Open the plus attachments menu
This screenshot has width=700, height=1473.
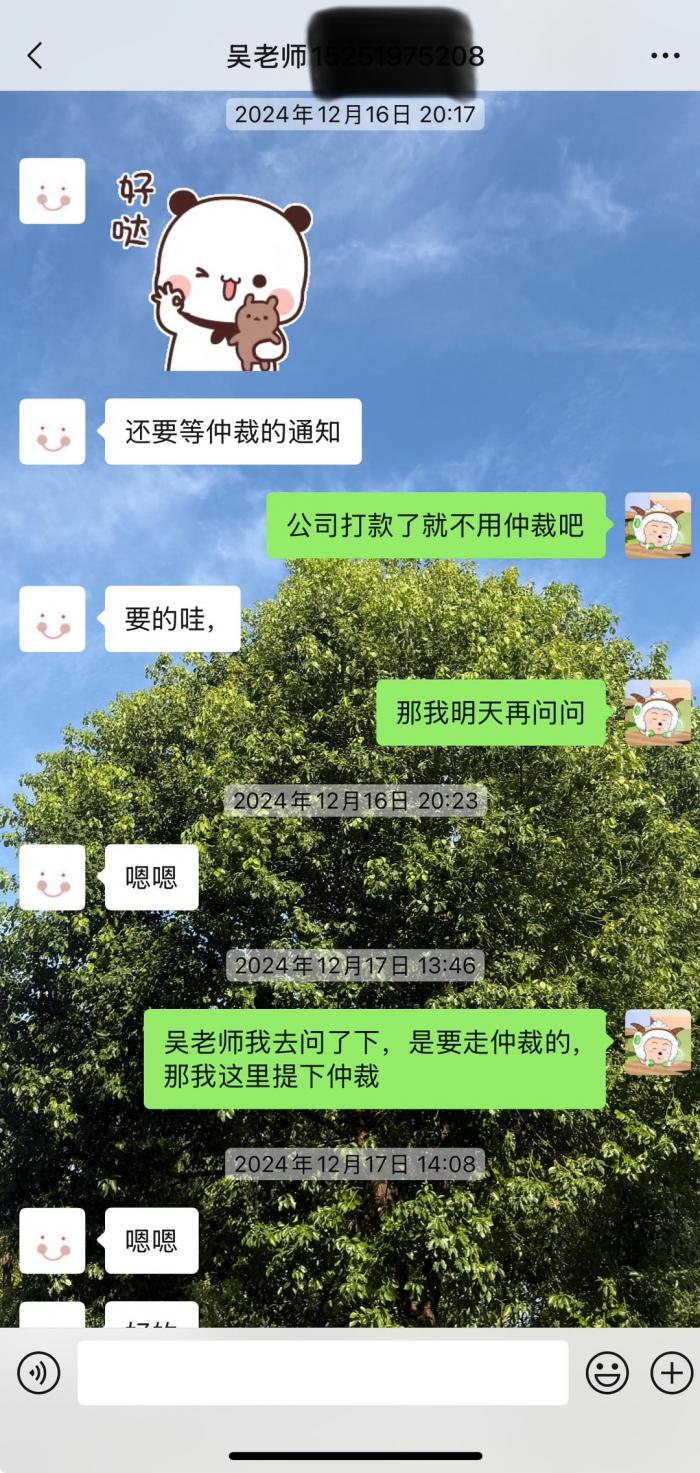[671, 1373]
